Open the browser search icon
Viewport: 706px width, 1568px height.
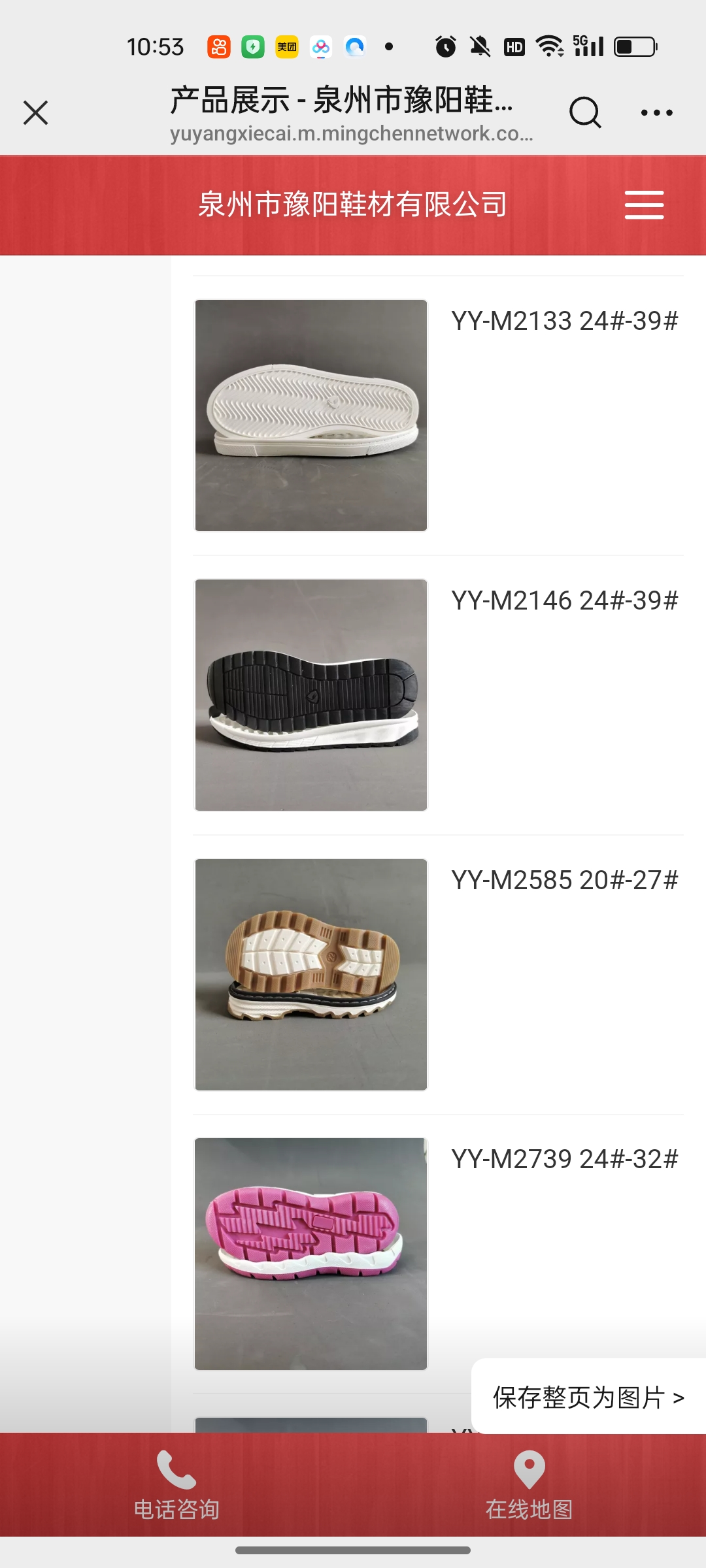584,112
